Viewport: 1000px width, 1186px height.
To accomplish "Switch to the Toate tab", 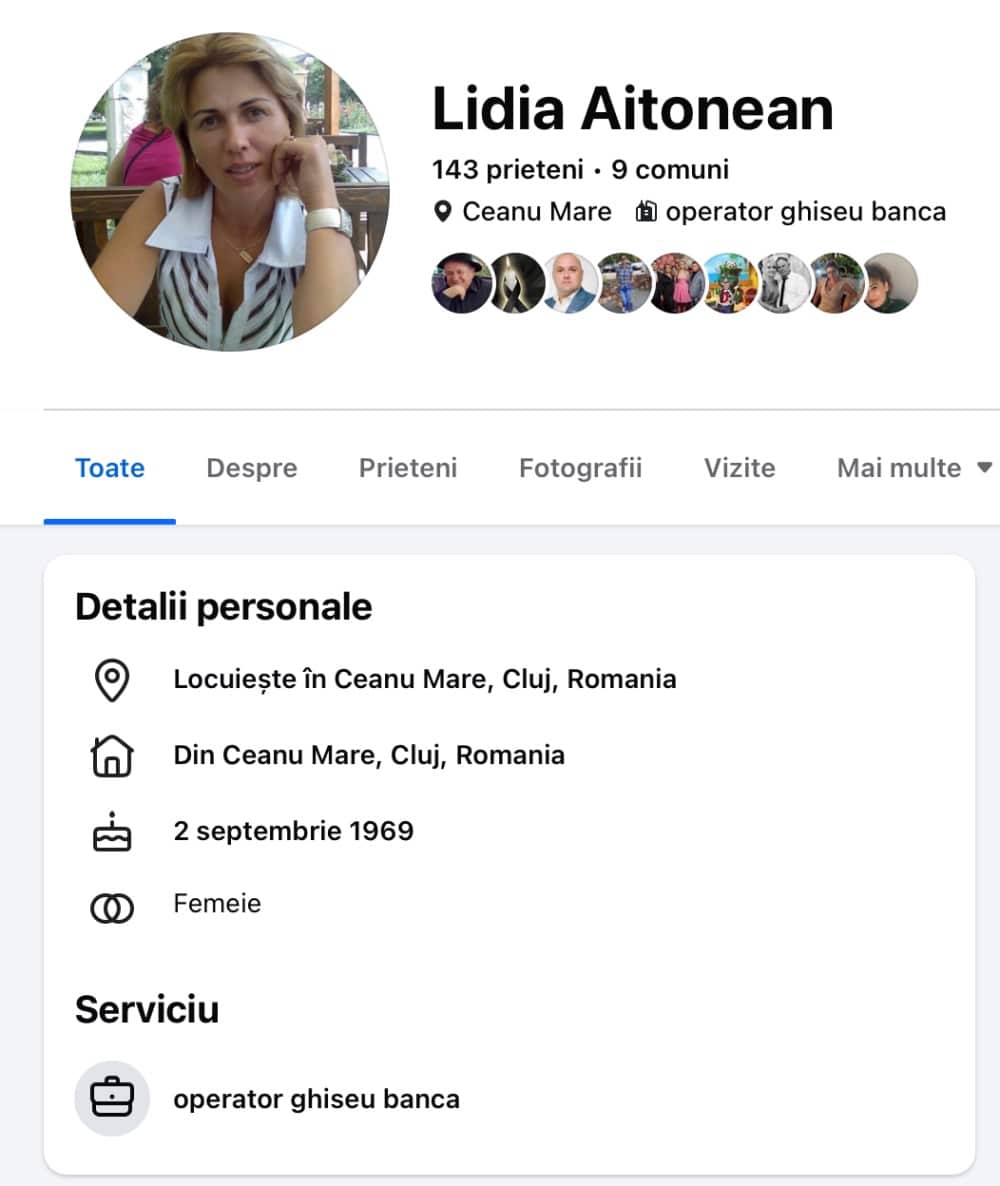I will (x=110, y=468).
